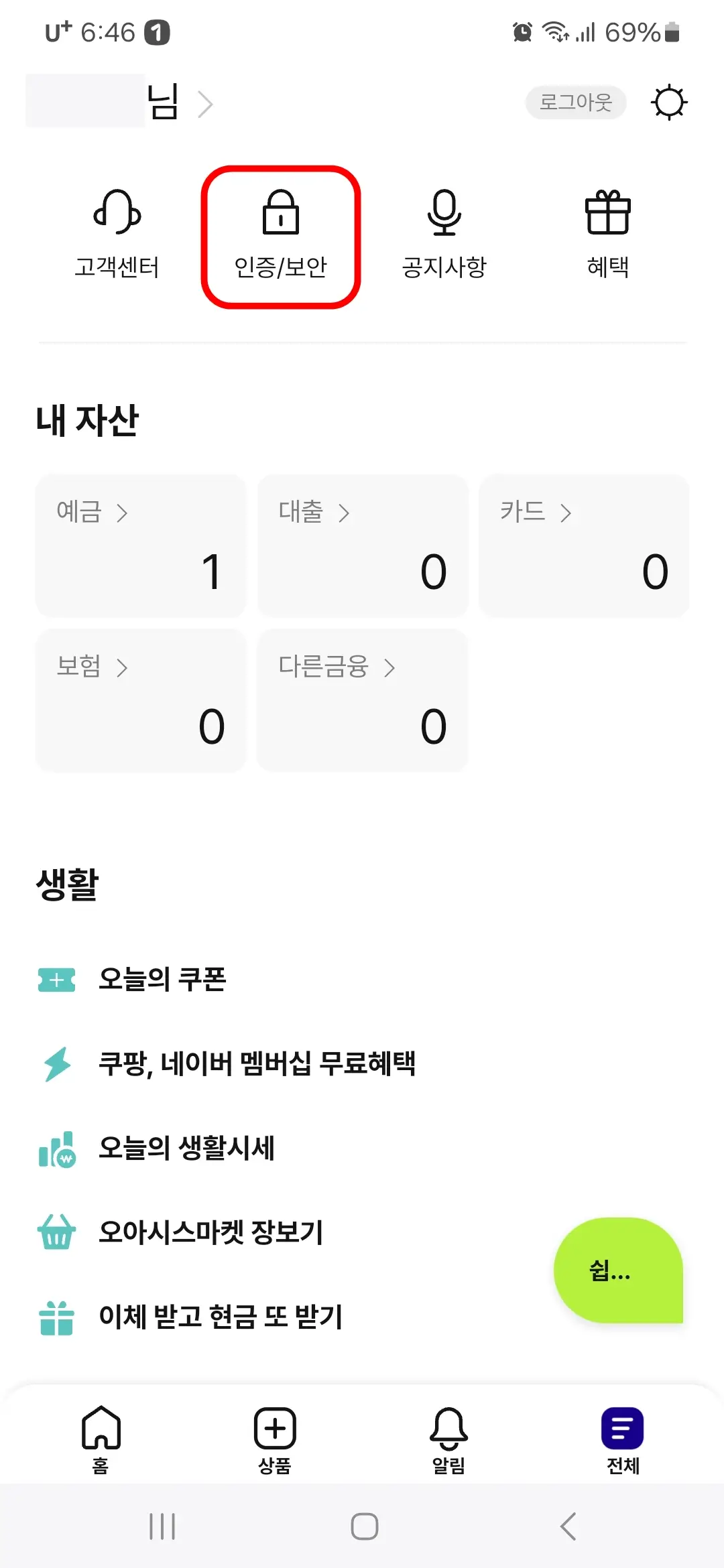The height and width of the screenshot is (1568, 724).
Task: Open 공지사항 via the microphone icon
Action: point(445,214)
